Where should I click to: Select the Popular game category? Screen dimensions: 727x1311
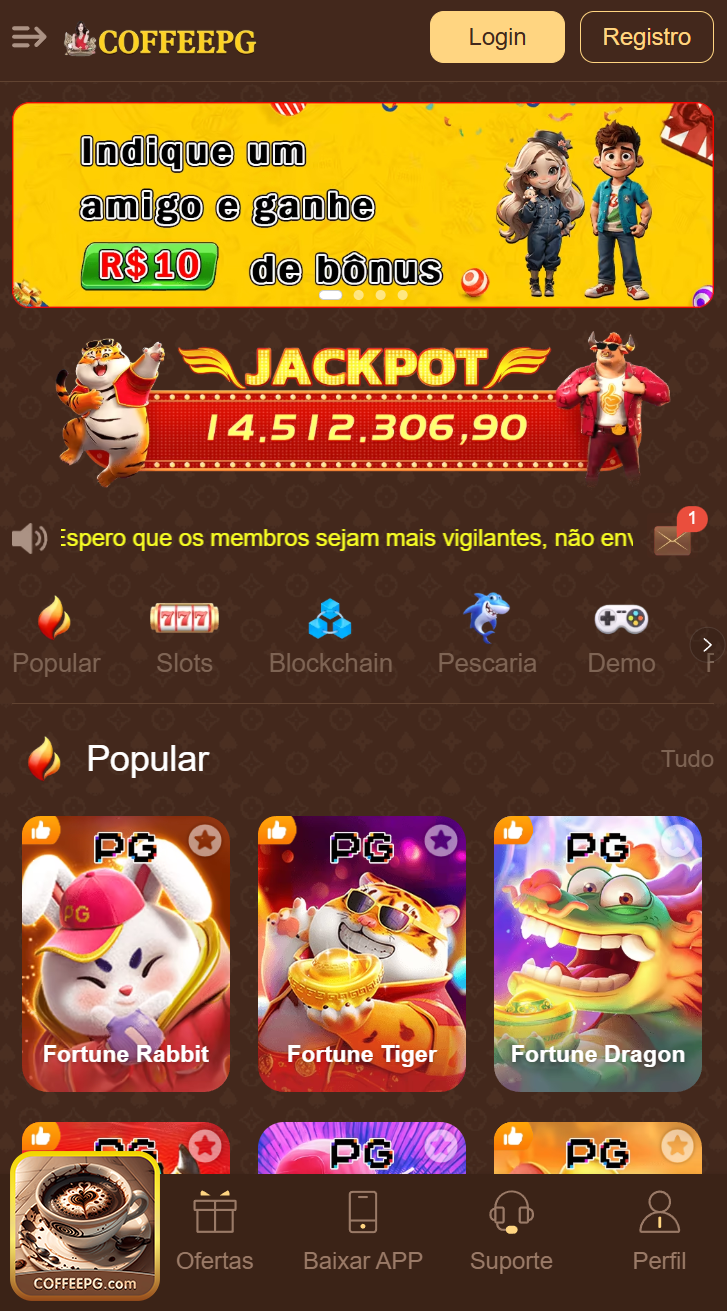pyautogui.click(x=56, y=635)
